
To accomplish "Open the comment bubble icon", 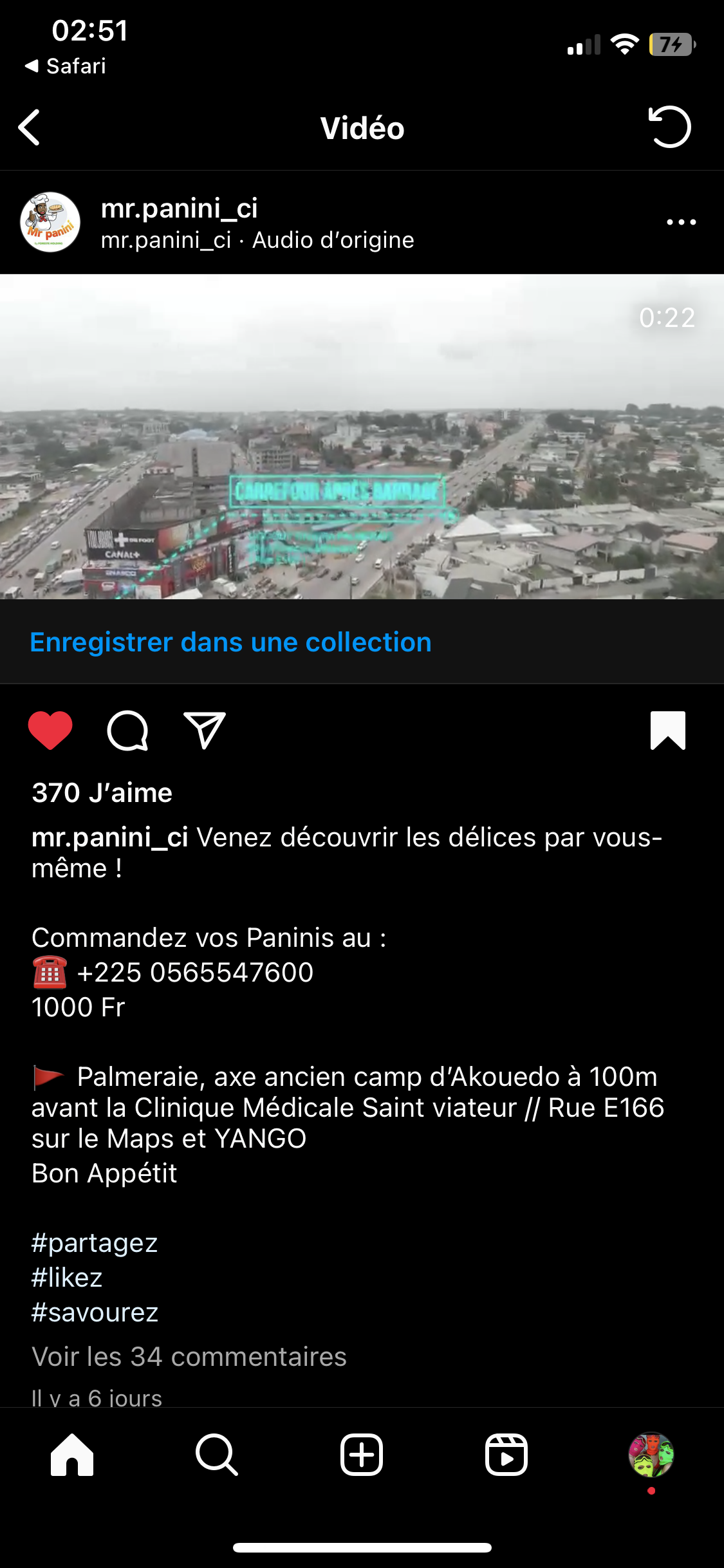I will pos(127,731).
